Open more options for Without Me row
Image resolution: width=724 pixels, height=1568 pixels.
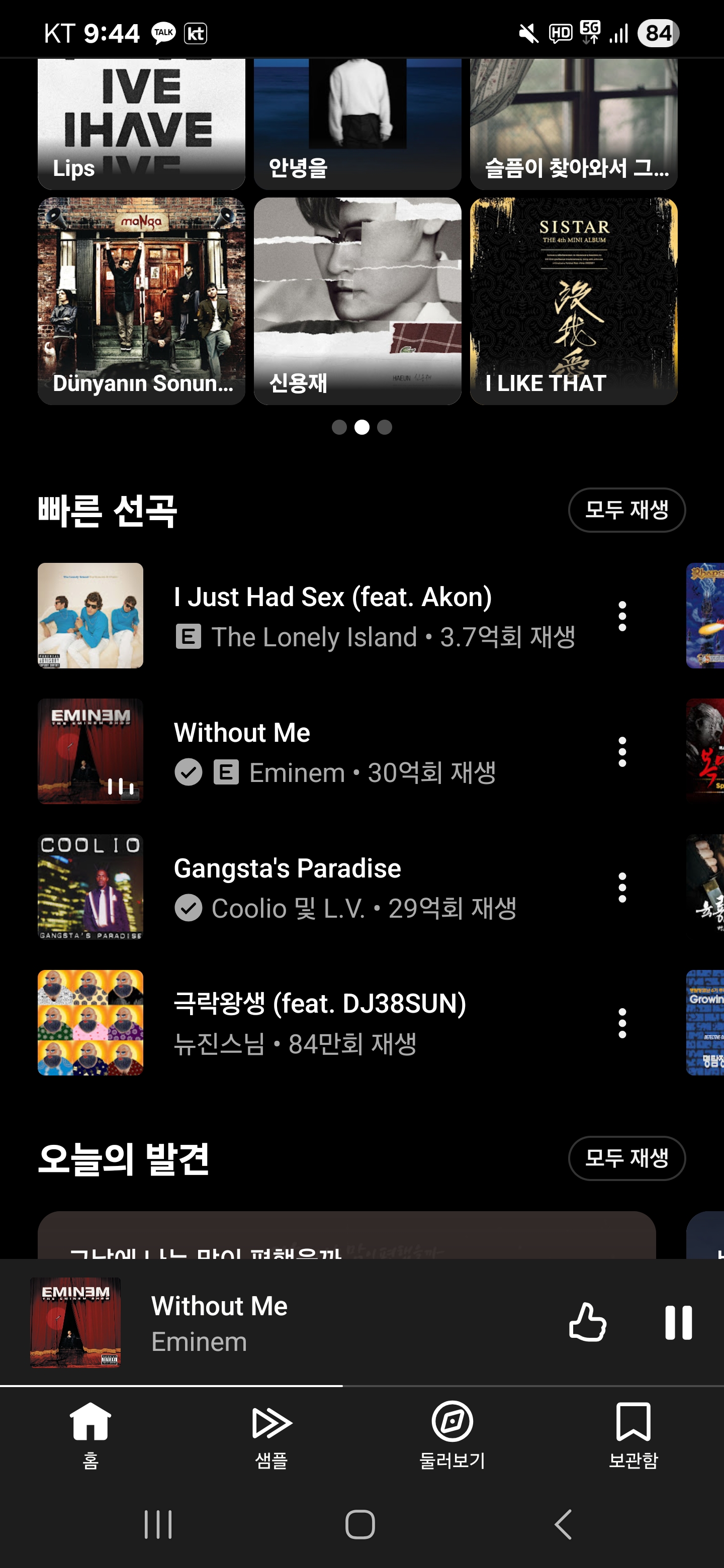(x=622, y=752)
